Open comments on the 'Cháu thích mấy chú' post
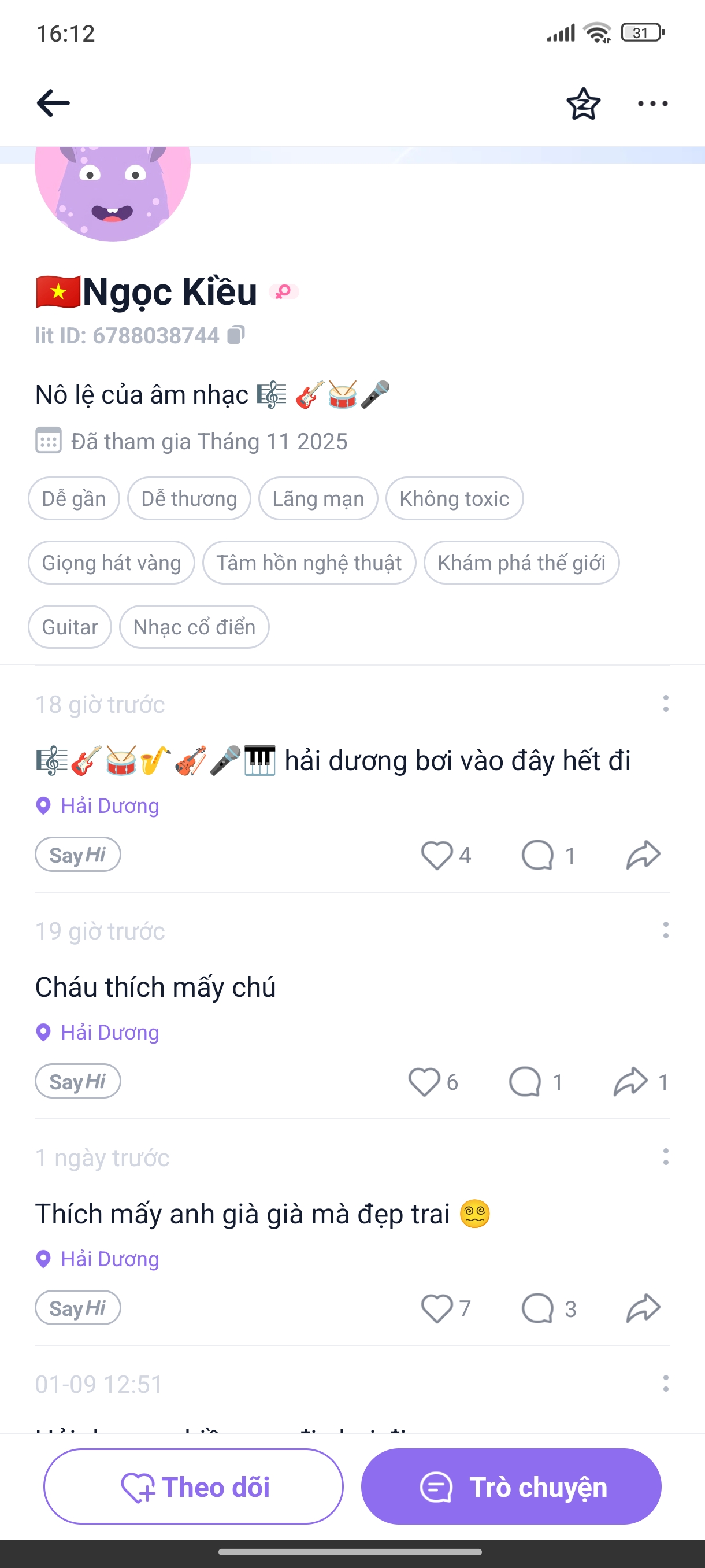The width and height of the screenshot is (705, 1568). 525,1081
